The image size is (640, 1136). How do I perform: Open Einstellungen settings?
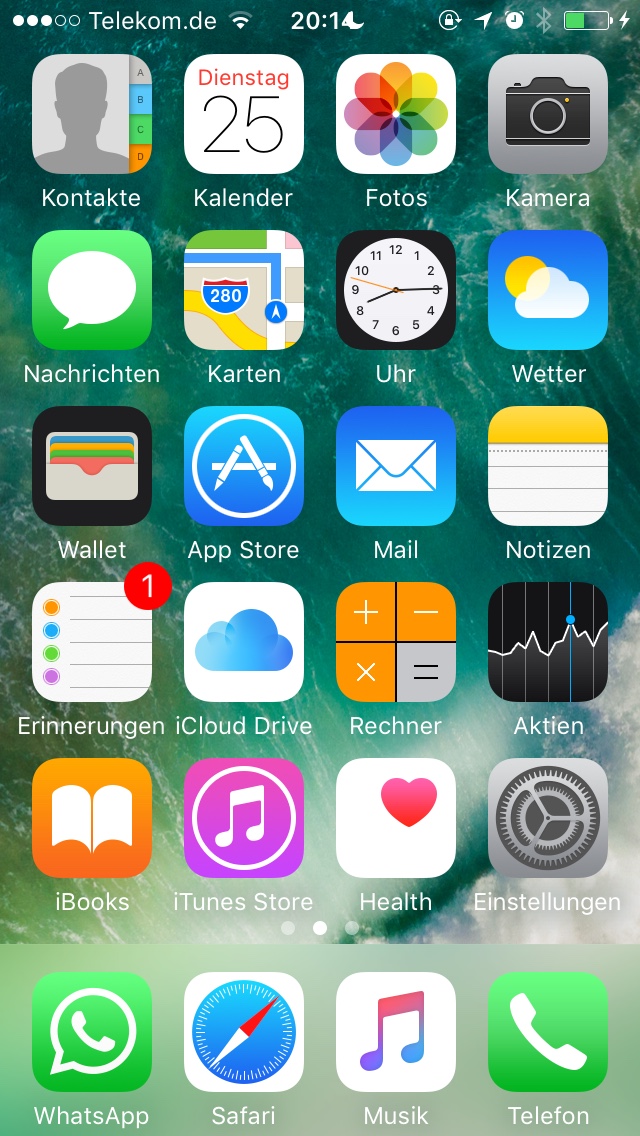(x=548, y=818)
